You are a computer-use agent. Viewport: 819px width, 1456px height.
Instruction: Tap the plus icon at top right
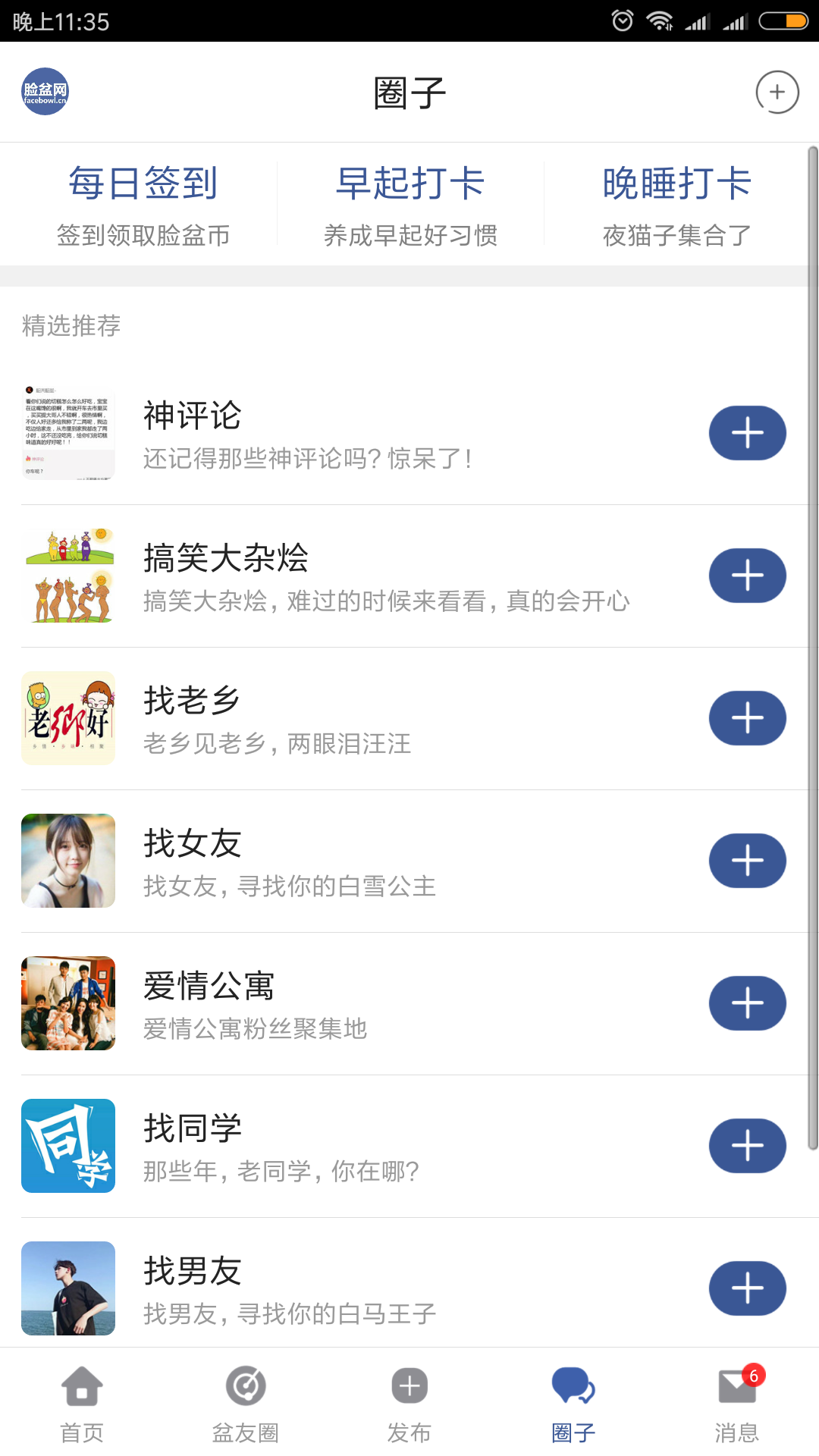pyautogui.click(x=776, y=93)
